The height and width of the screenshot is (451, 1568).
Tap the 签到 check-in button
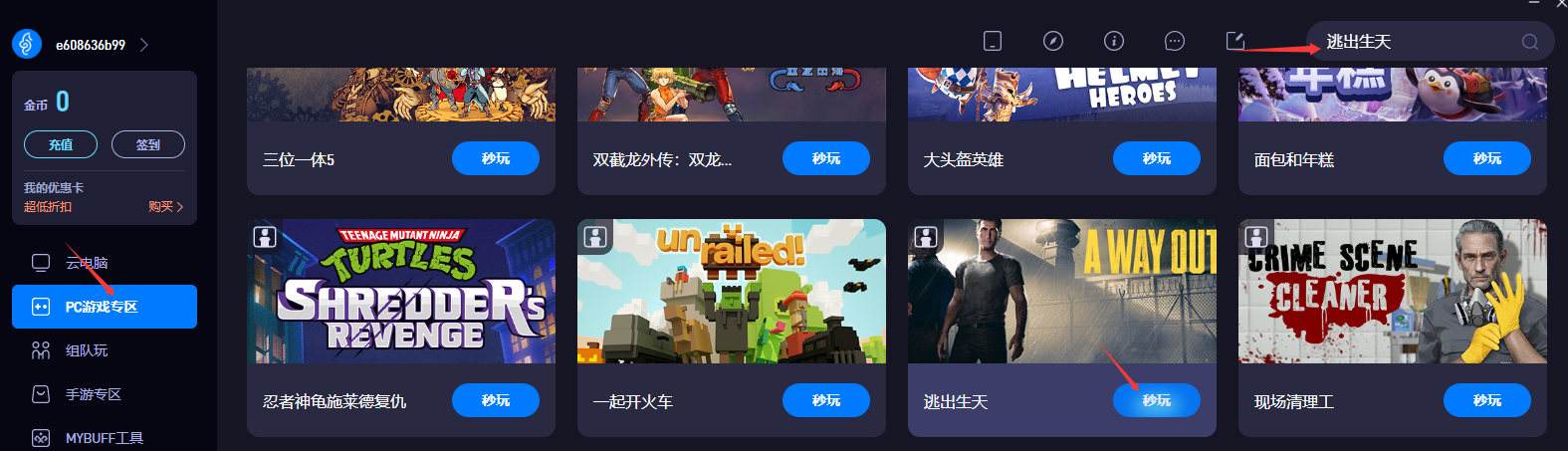click(x=147, y=144)
